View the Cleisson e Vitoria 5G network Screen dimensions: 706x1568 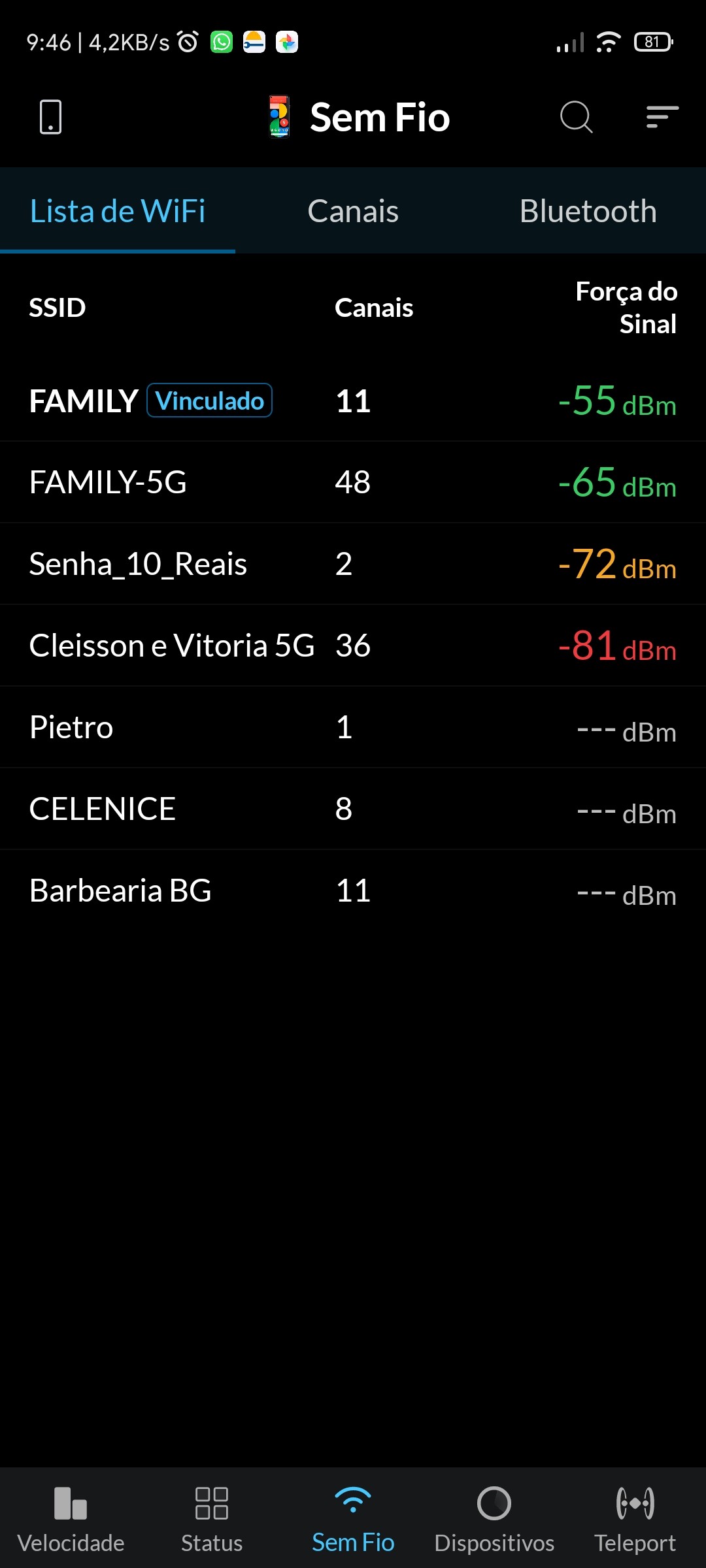coord(353,645)
